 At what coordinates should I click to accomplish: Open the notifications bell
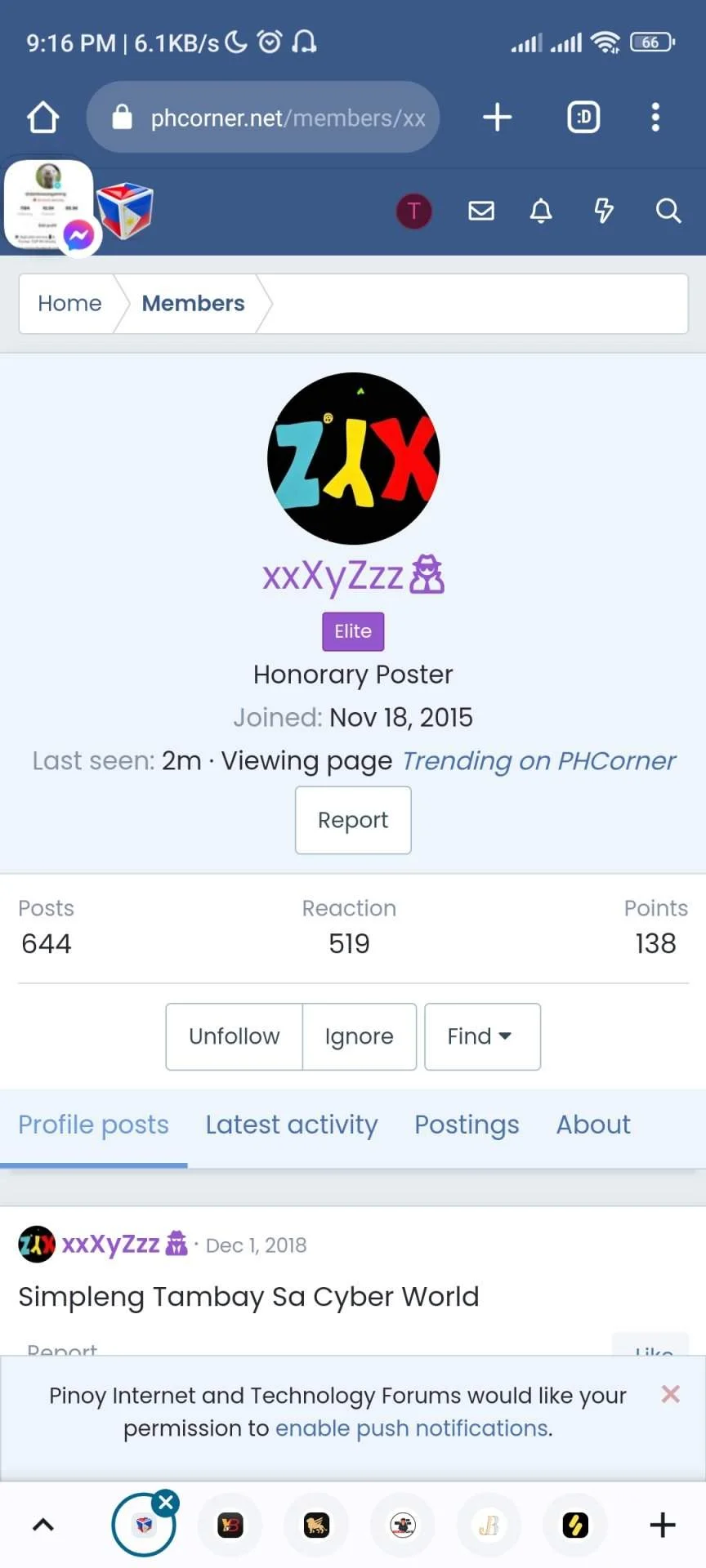click(x=541, y=212)
